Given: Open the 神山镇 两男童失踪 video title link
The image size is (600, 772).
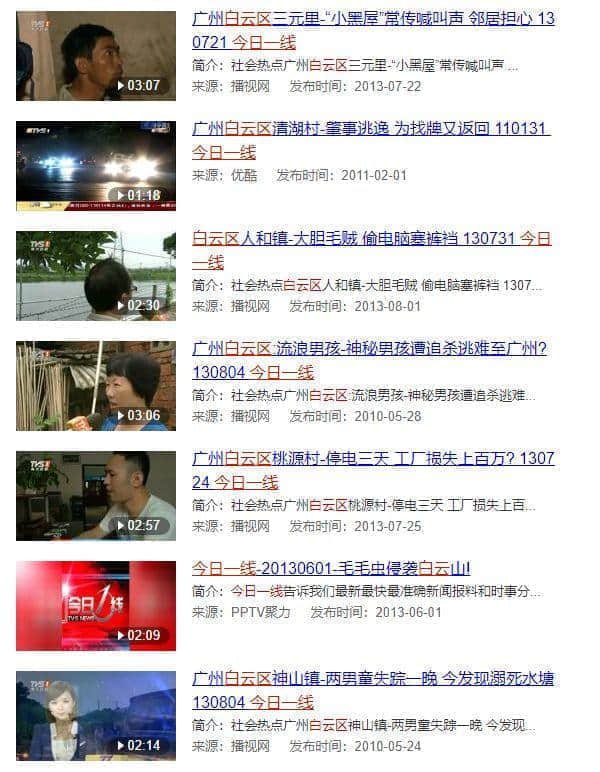Looking at the screenshot, I should pyautogui.click(x=372, y=679).
